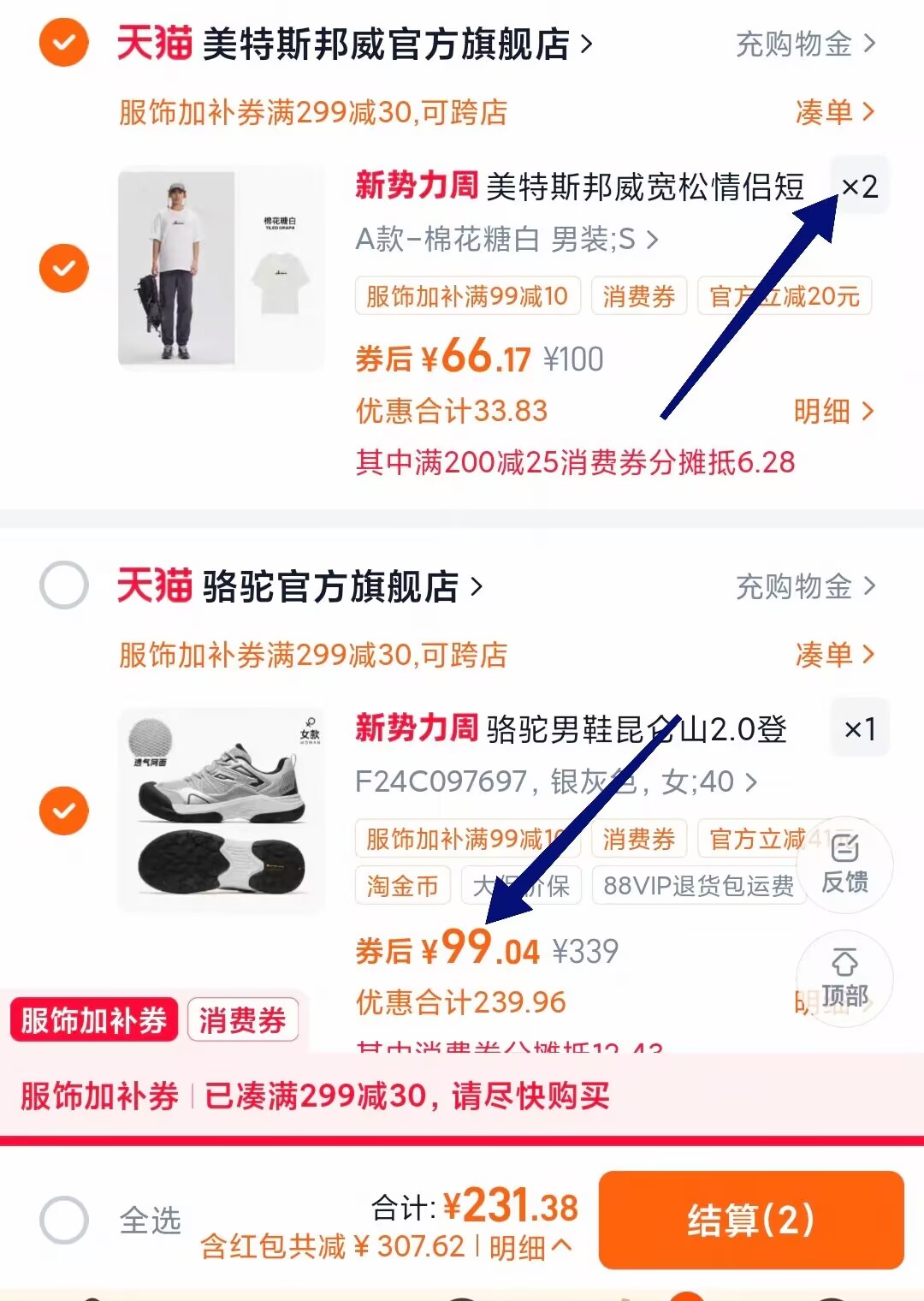Change the A款-棉花糖白 男装;S variant
The height and width of the screenshot is (1301, 924).
point(506,240)
